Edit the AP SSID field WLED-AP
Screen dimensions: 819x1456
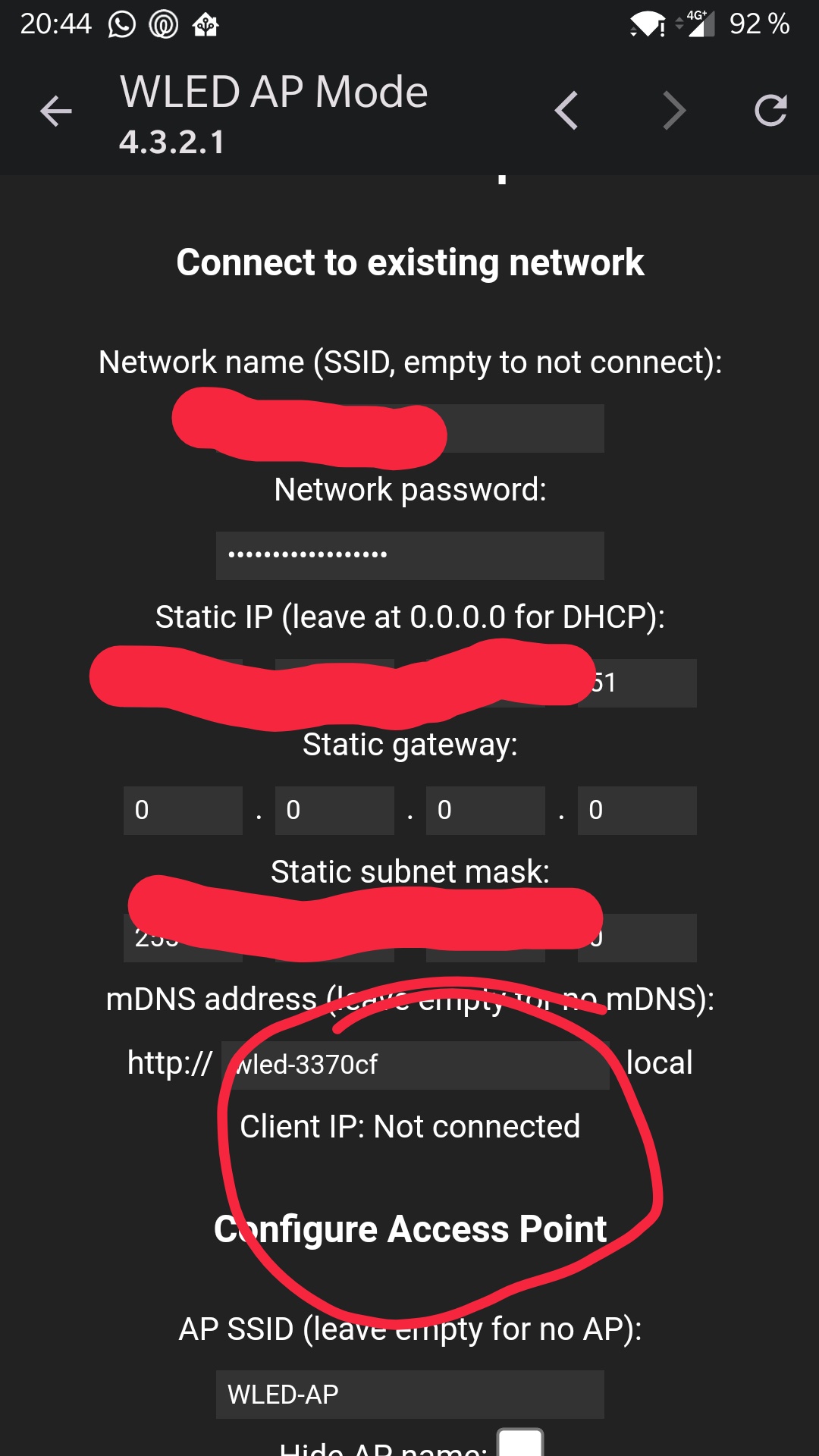click(x=409, y=1395)
